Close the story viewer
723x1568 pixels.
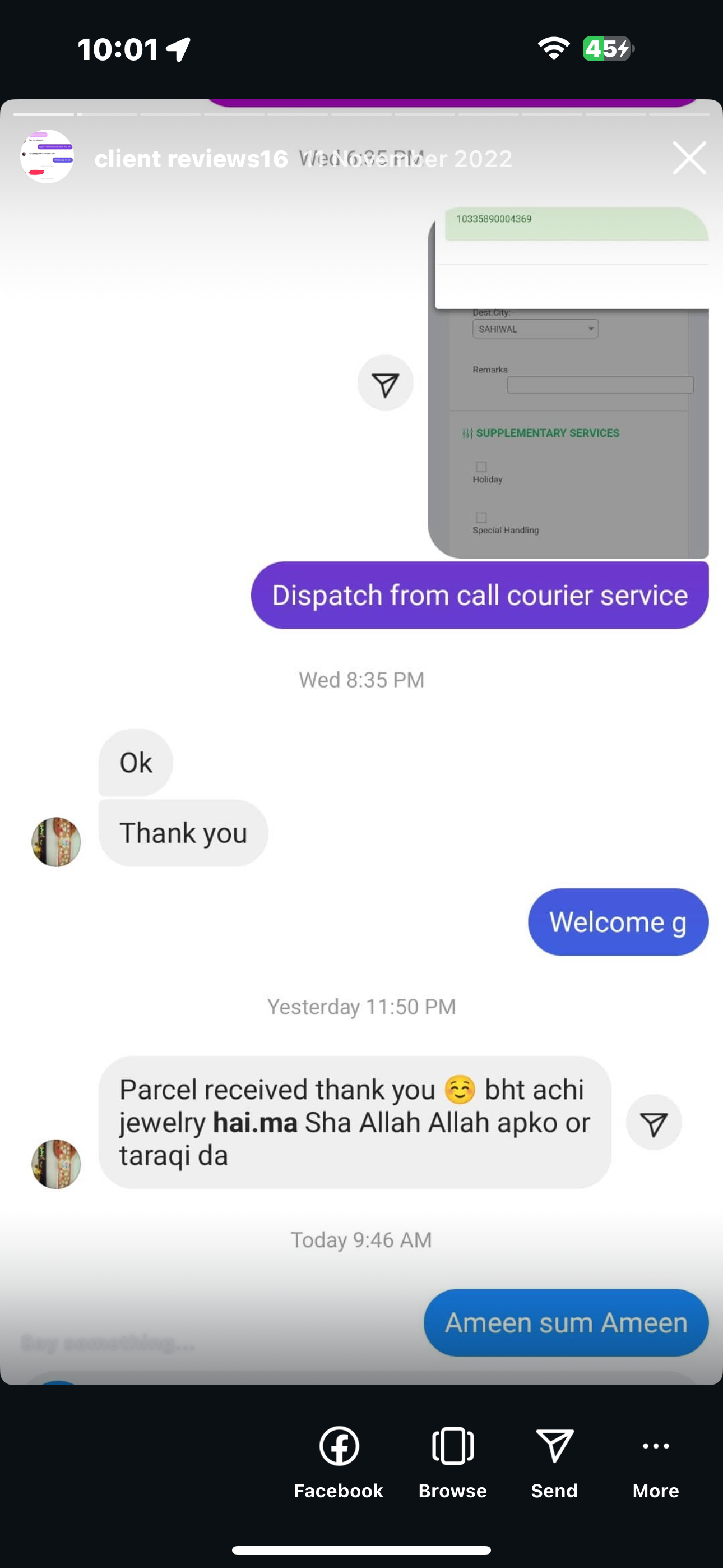coord(689,158)
